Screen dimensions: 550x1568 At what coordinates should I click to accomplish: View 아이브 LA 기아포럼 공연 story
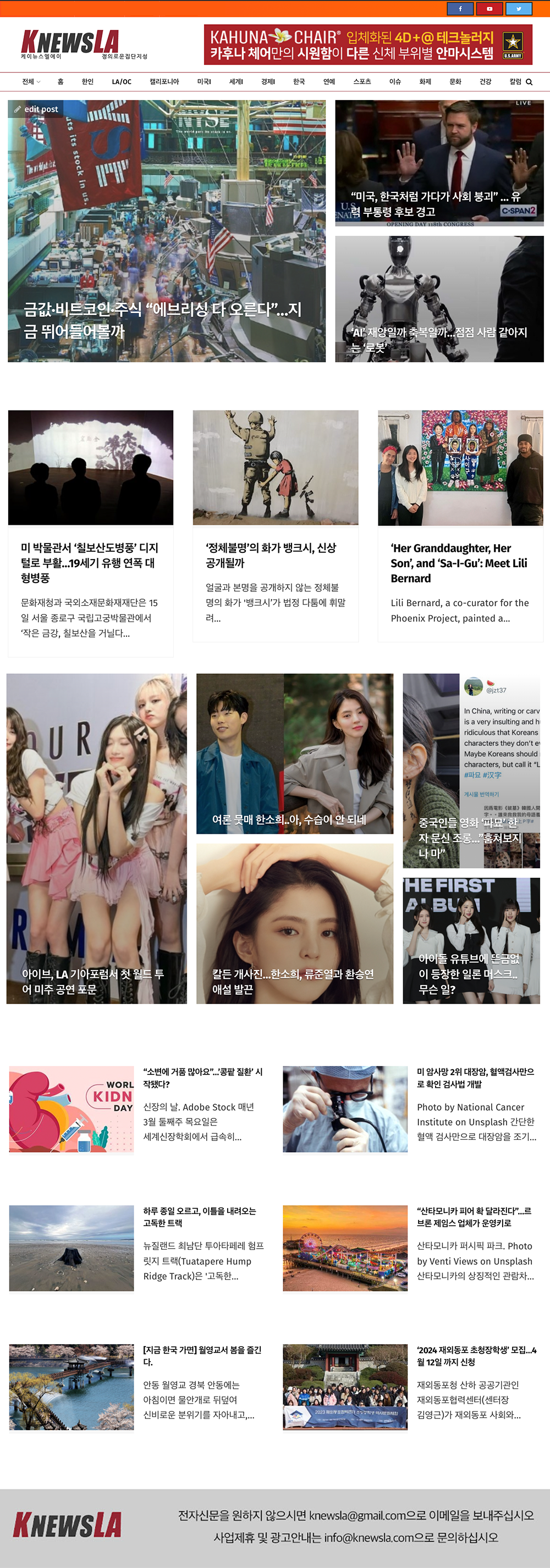coord(92,980)
